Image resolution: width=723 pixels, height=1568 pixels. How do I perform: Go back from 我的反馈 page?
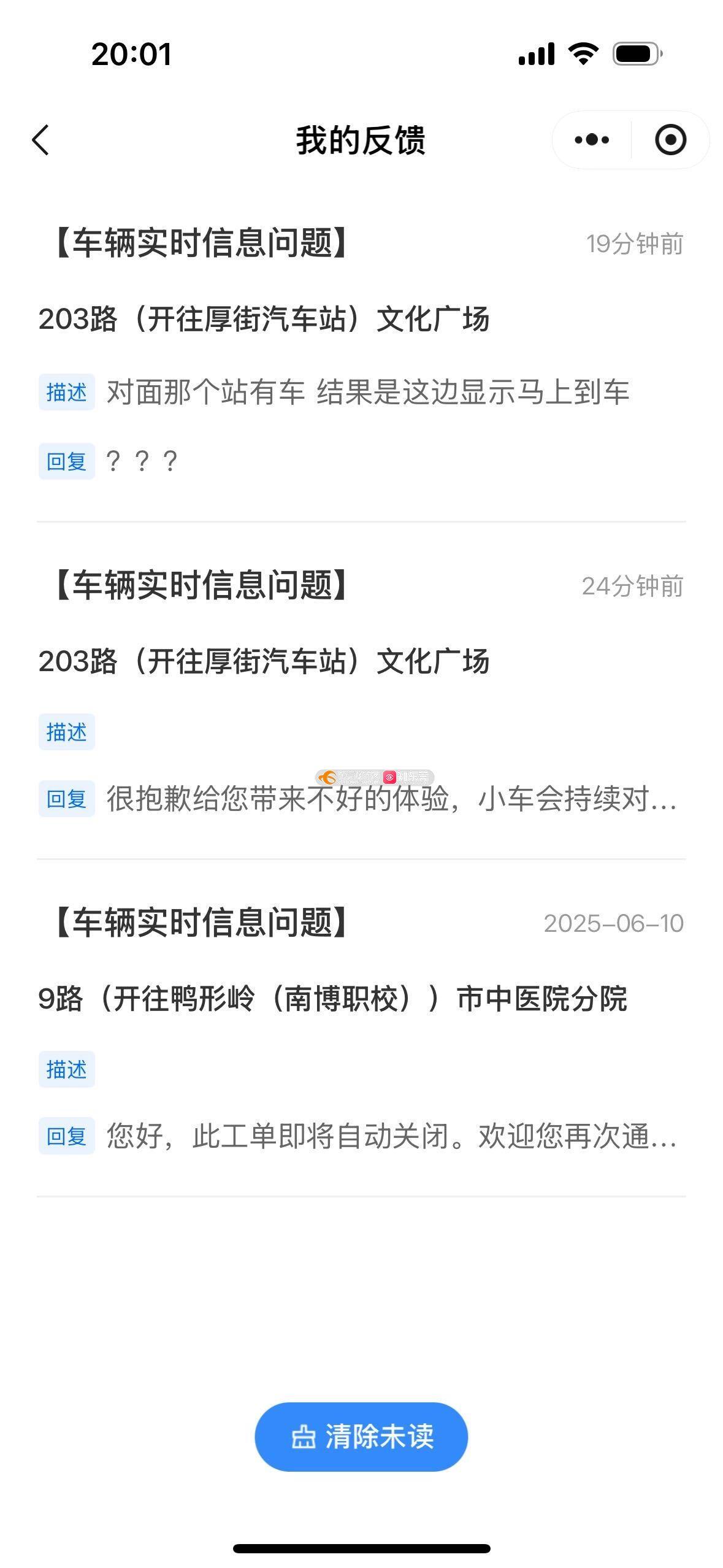pyautogui.click(x=40, y=140)
